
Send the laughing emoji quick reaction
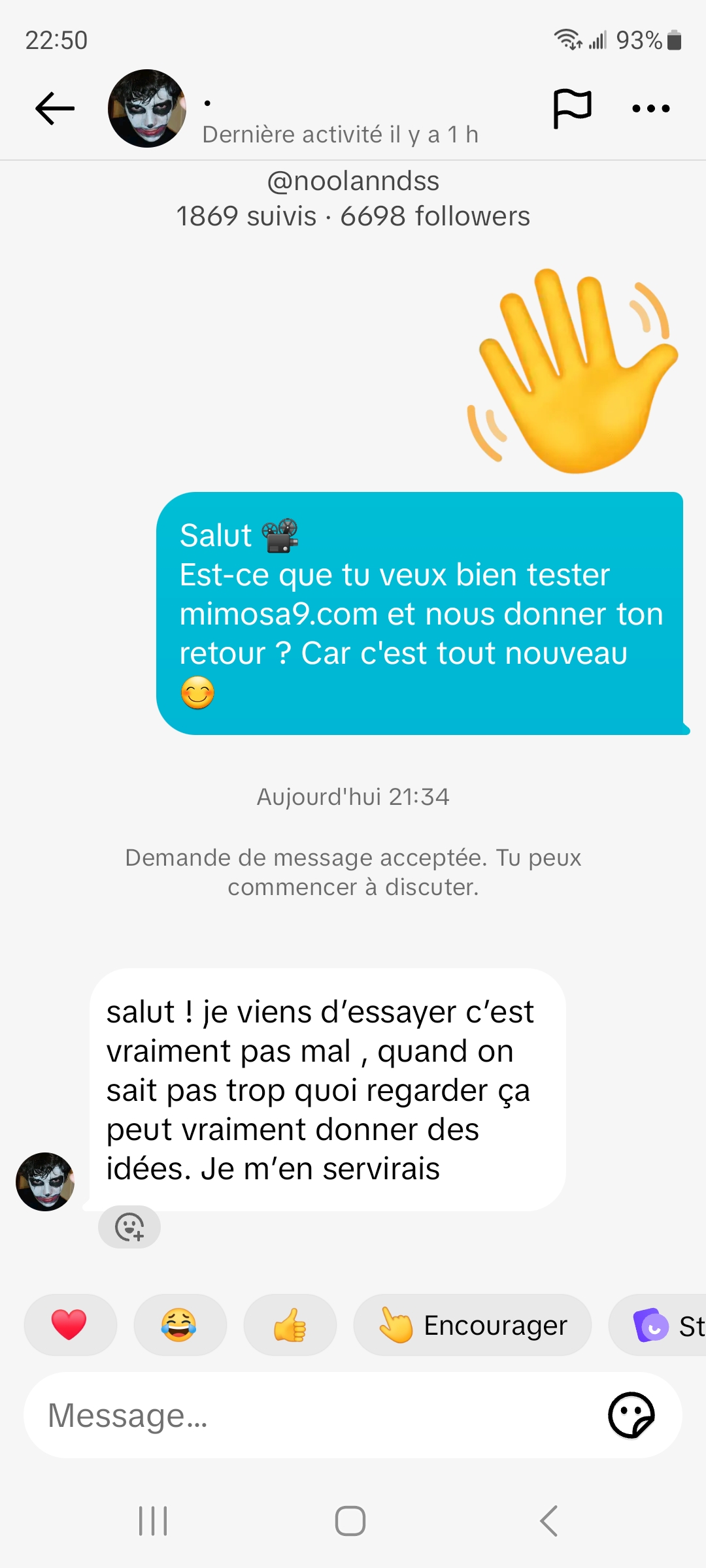pos(180,1325)
